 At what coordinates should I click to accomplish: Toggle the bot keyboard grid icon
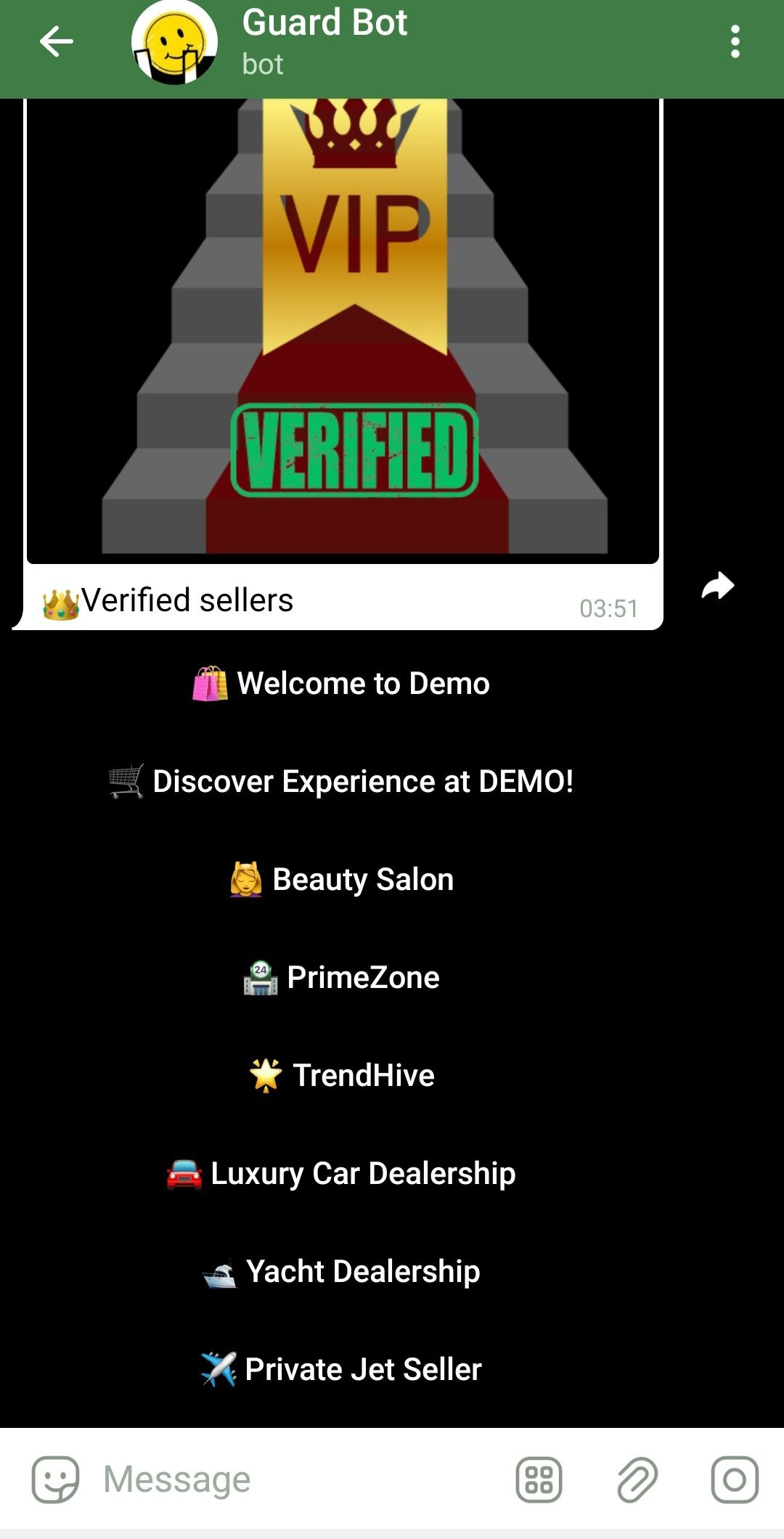pyautogui.click(x=539, y=1479)
